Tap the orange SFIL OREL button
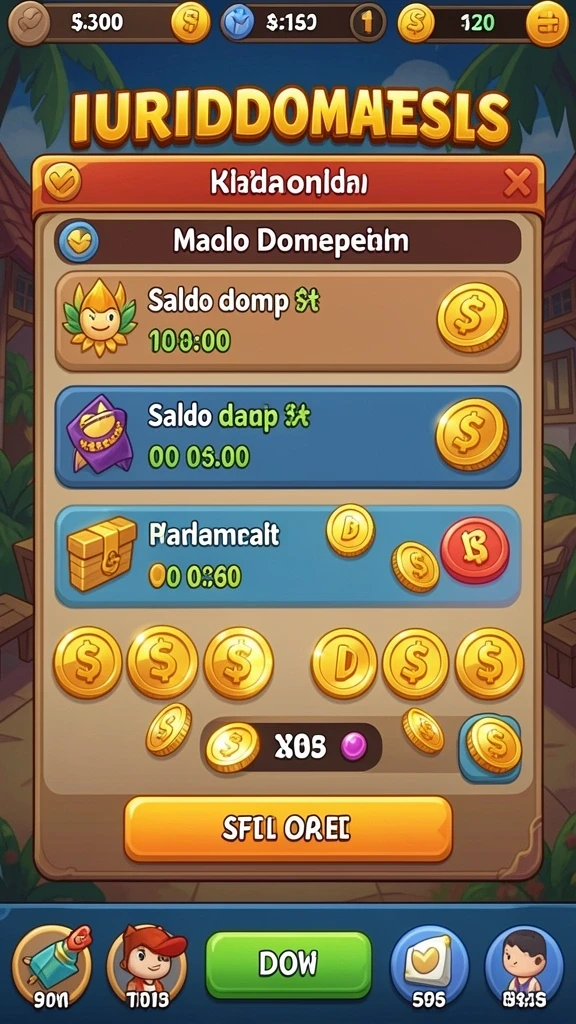Viewport: 576px width, 1024px height. tap(288, 829)
